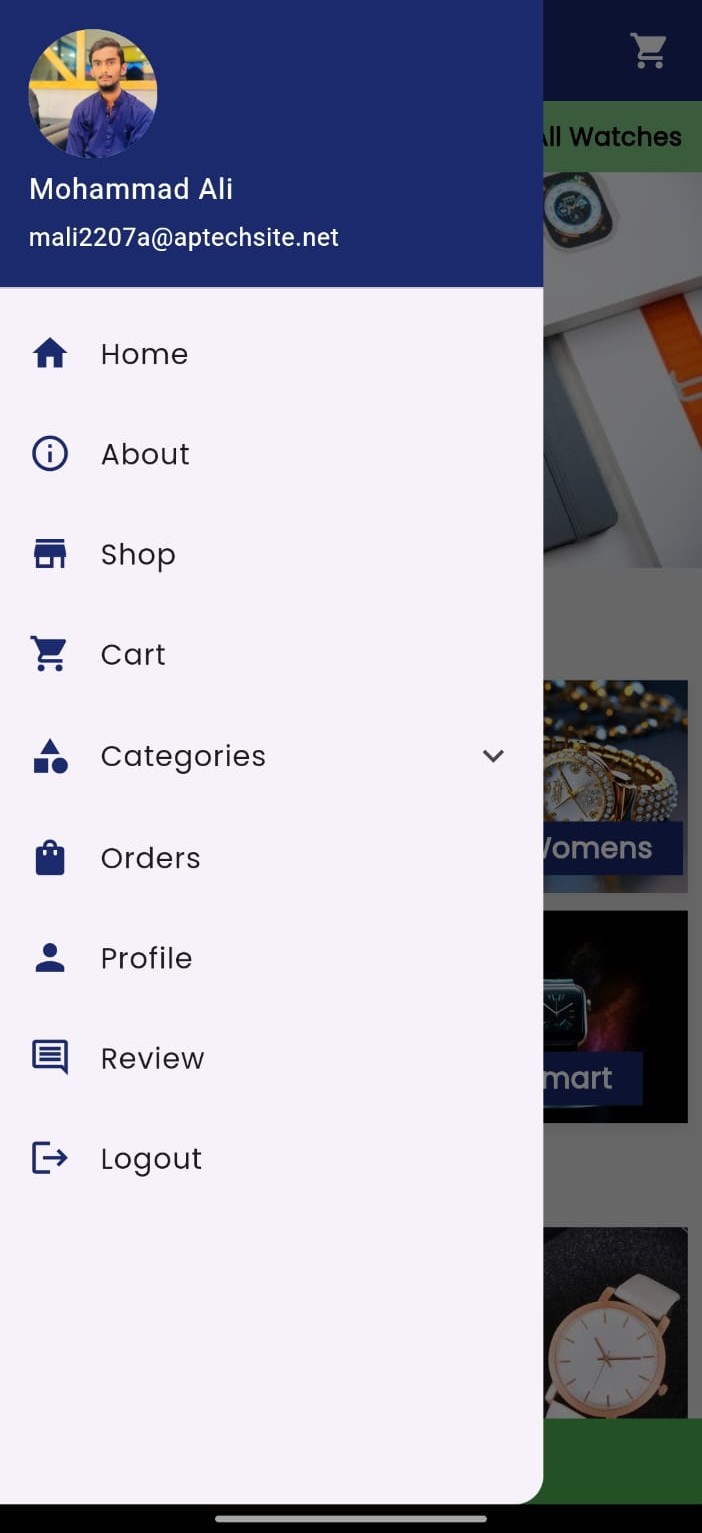
Task: Open the Womens watches category tile
Action: pyautogui.click(x=615, y=786)
